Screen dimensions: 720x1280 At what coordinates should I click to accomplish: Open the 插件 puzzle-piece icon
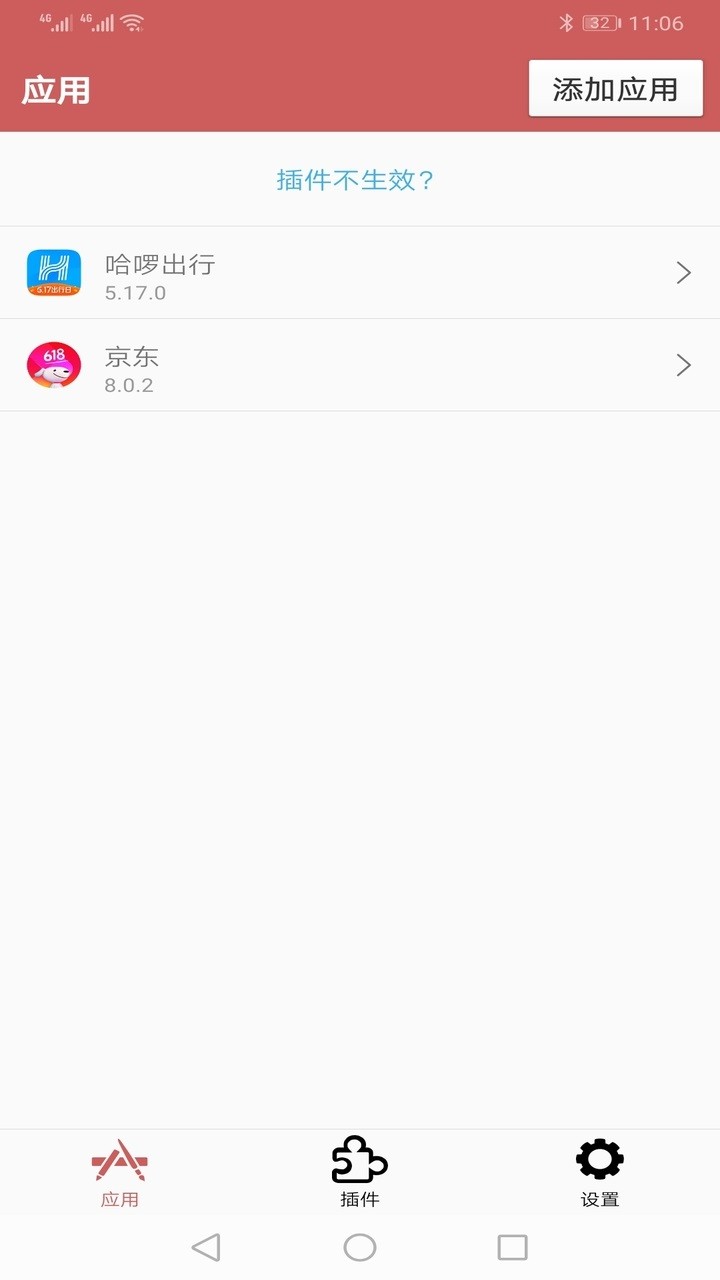click(x=359, y=1160)
